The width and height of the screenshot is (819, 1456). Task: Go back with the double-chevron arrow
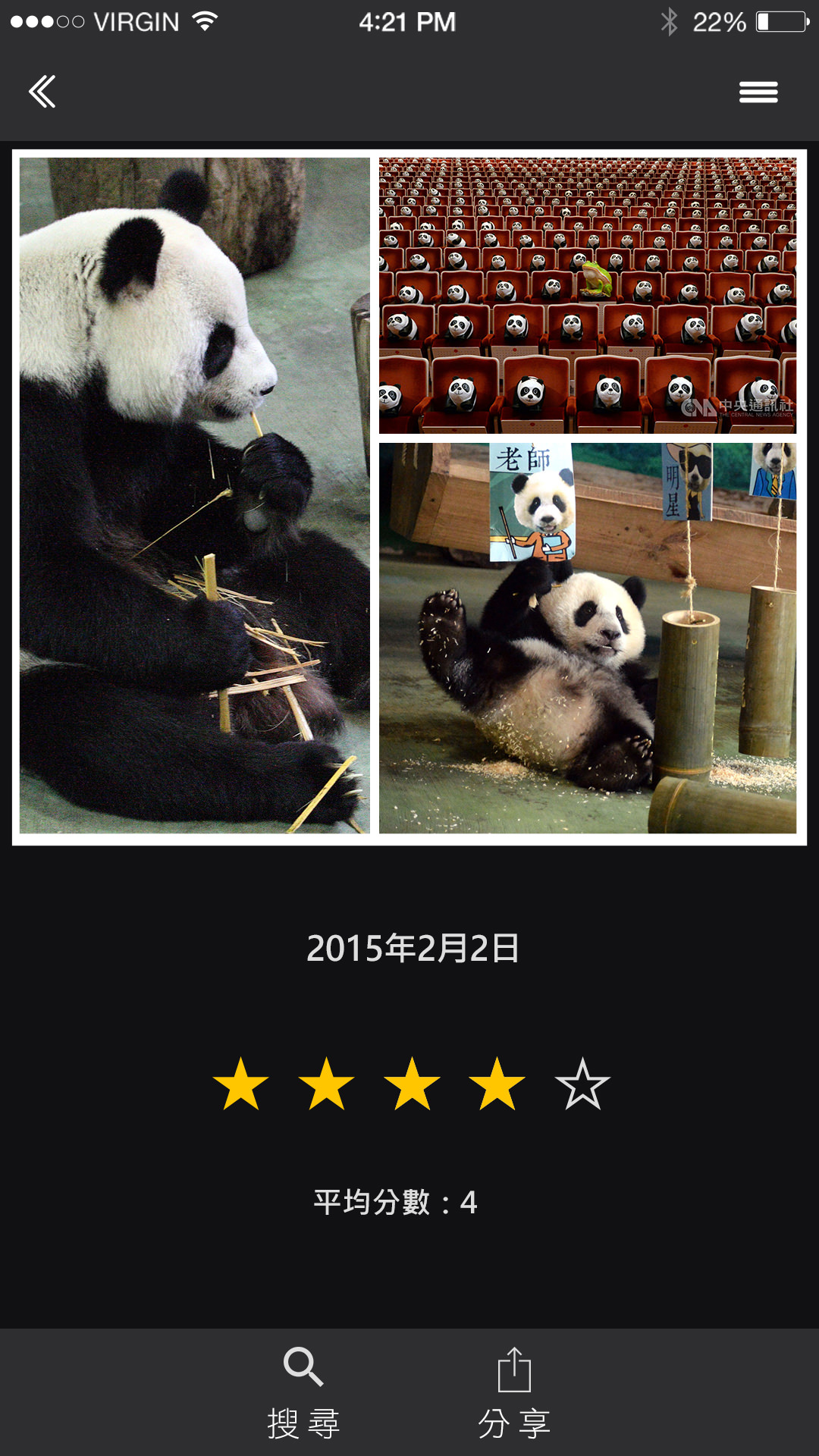42,92
